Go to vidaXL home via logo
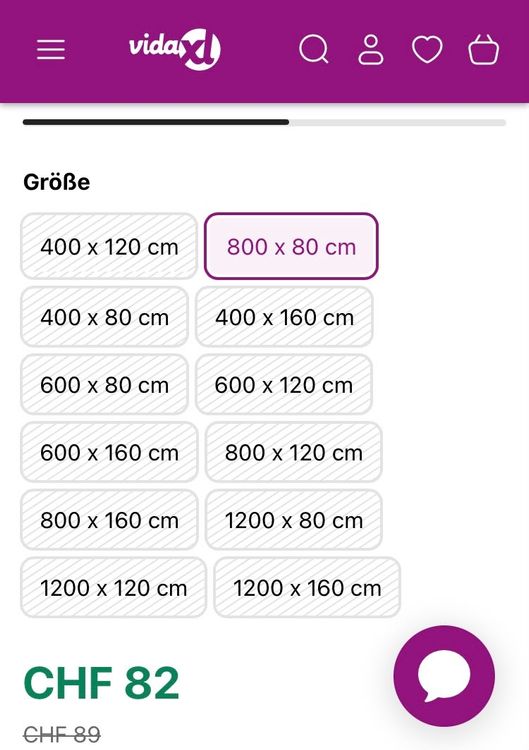This screenshot has height=750, width=529. [175, 49]
